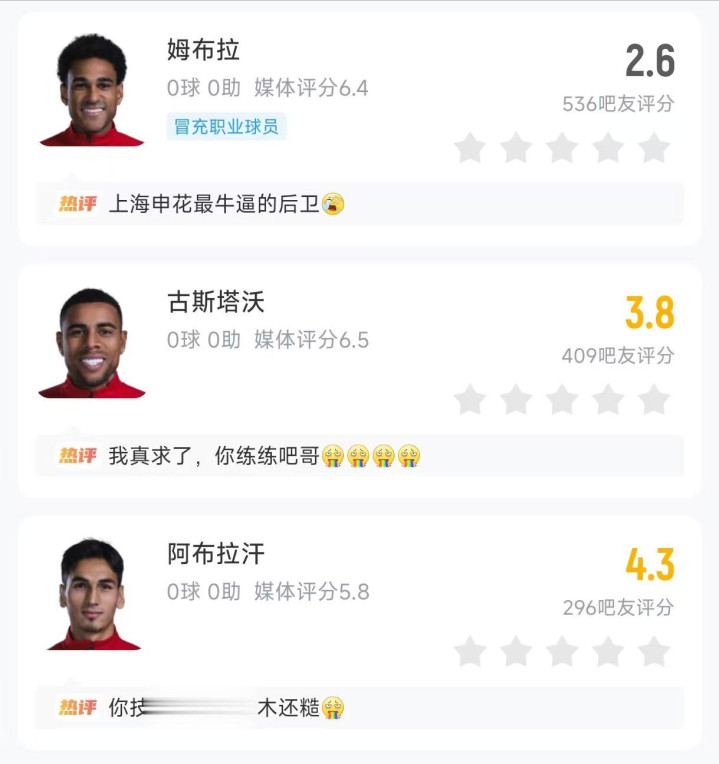Give 阿布拉汗 two stars
Screen dimensions: 719x764
pyautogui.click(x=516, y=652)
